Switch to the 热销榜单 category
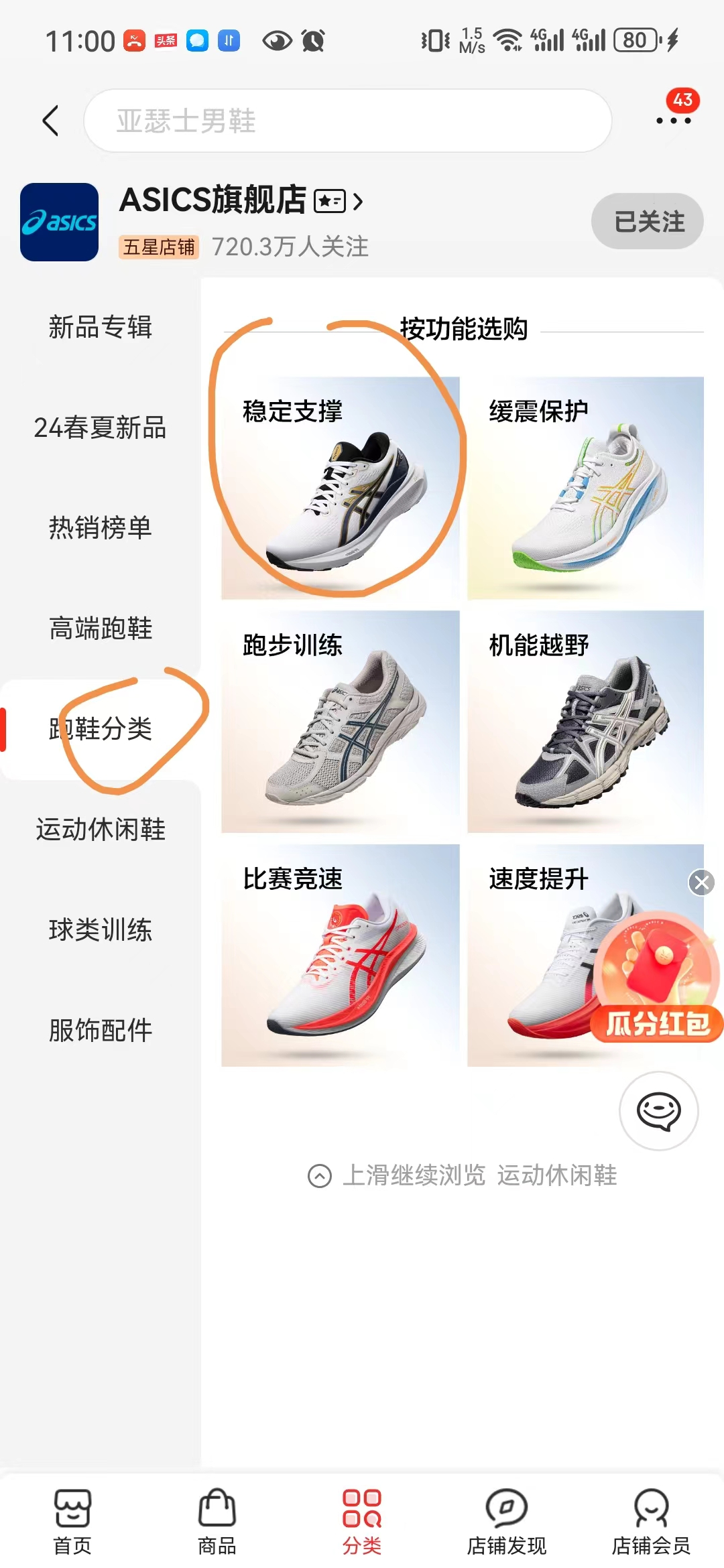Viewport: 724px width, 1568px height. [101, 528]
